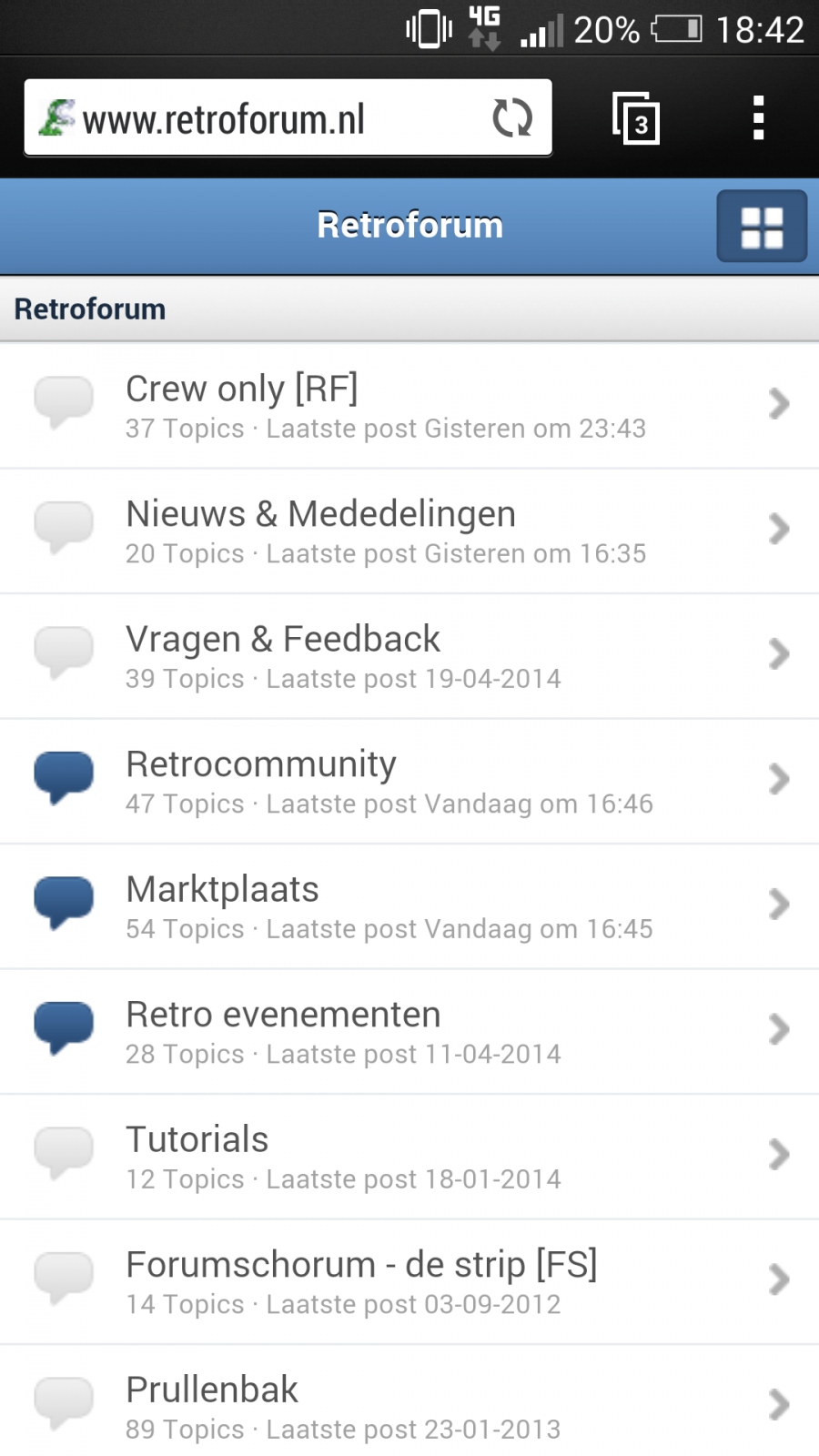Open the Marktplaats forum

click(x=409, y=906)
